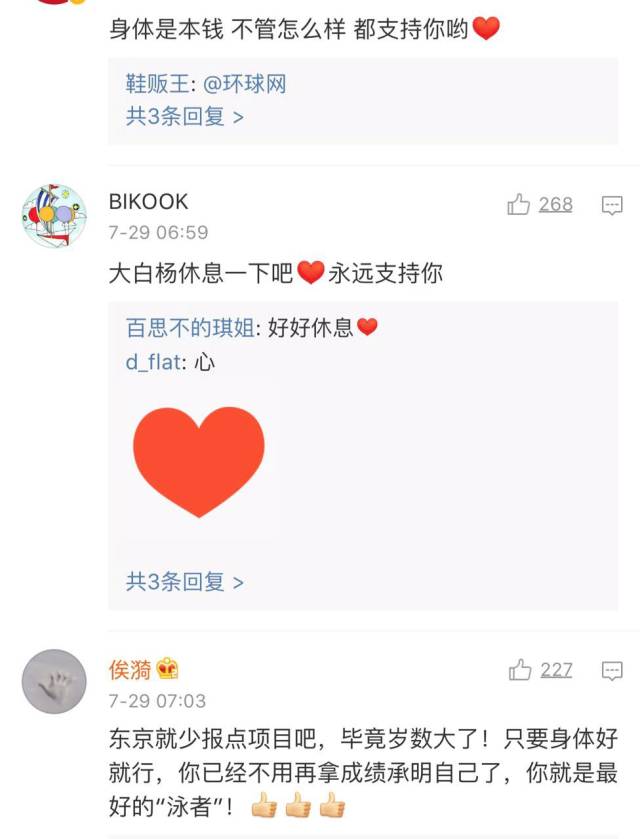View 百思不的琪姐's profile
This screenshot has height=839, width=640.
[x=192, y=328]
